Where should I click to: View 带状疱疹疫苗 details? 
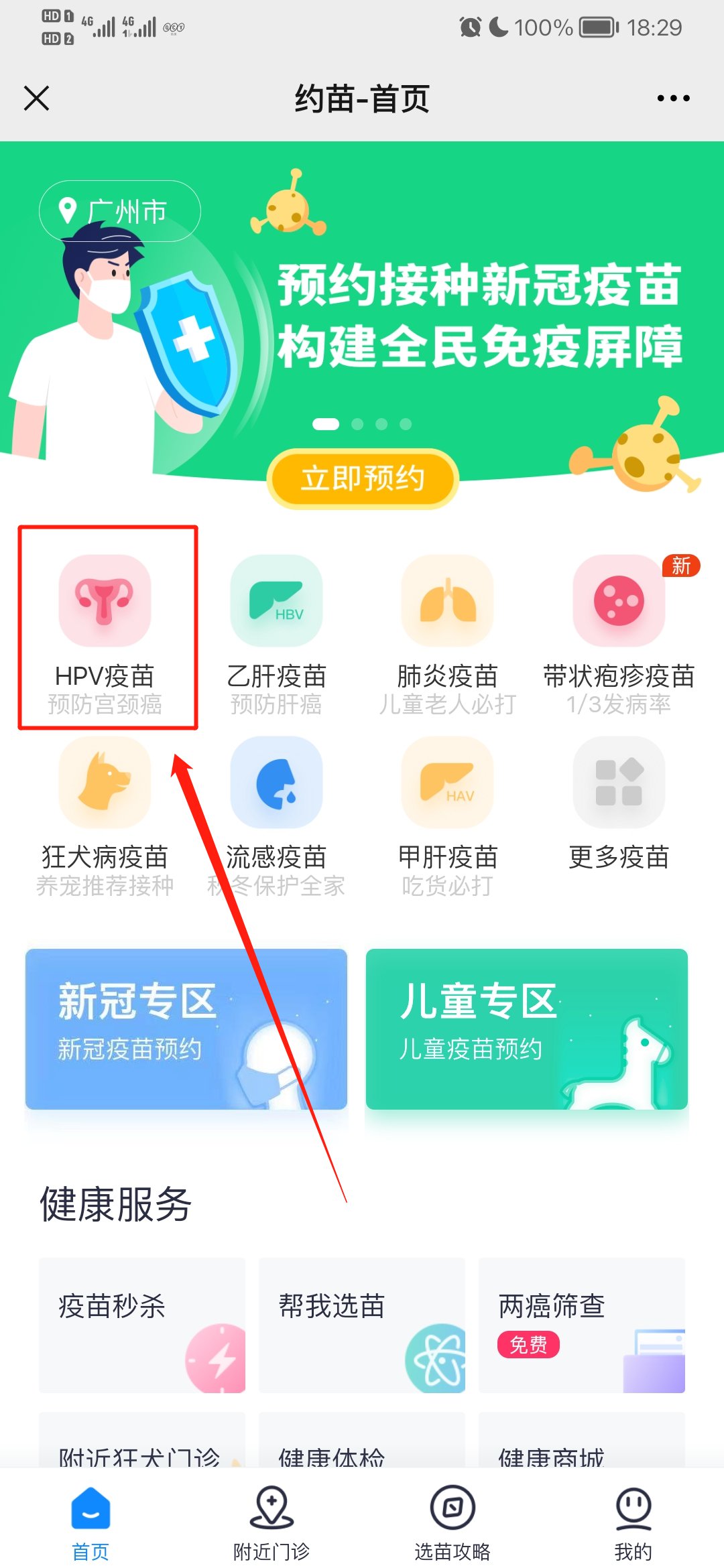pyautogui.click(x=619, y=630)
